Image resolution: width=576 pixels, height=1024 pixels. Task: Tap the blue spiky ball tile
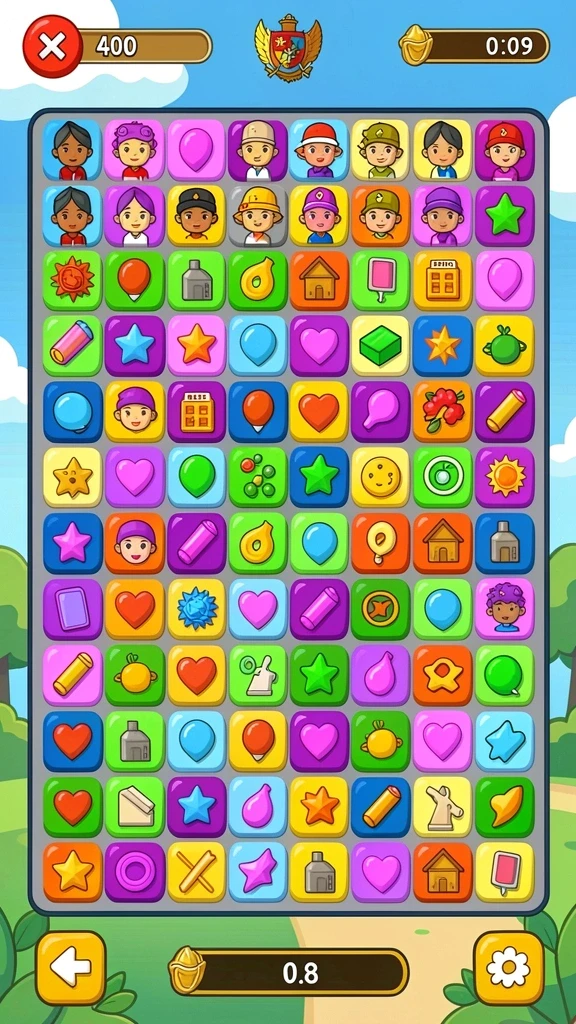pos(196,609)
